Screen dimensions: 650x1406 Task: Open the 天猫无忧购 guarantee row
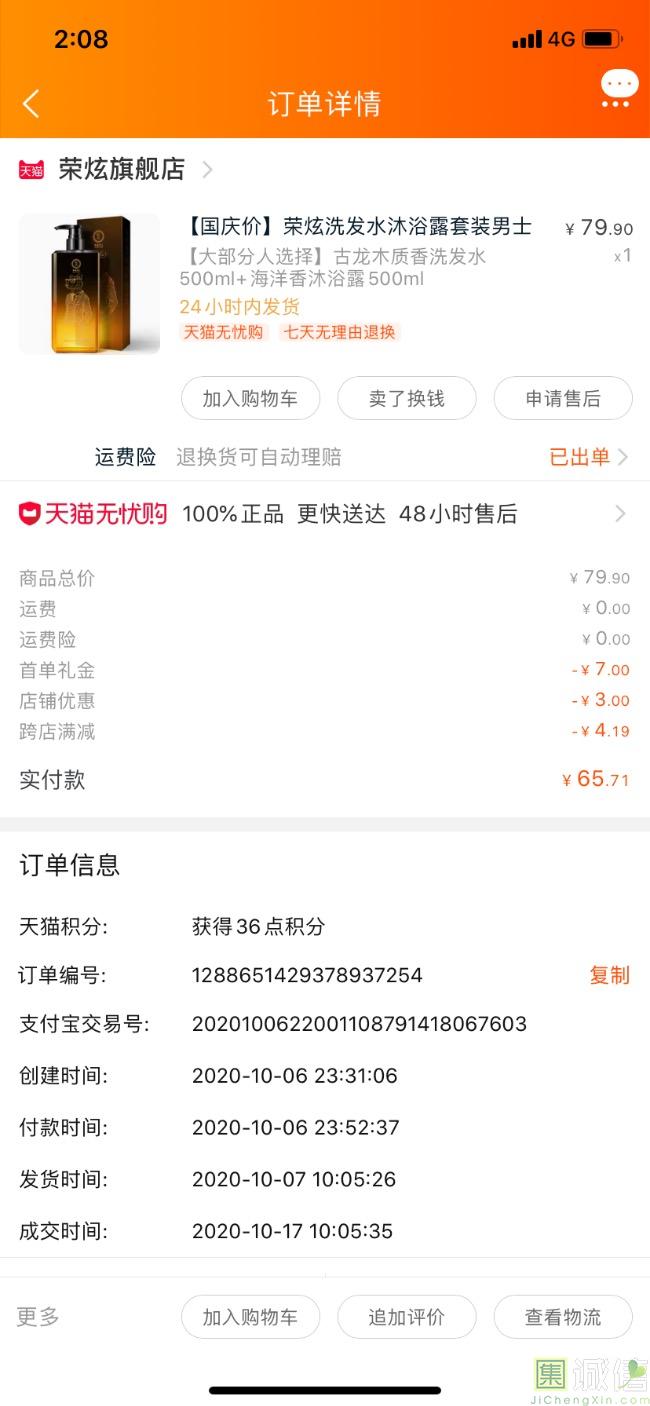325,514
